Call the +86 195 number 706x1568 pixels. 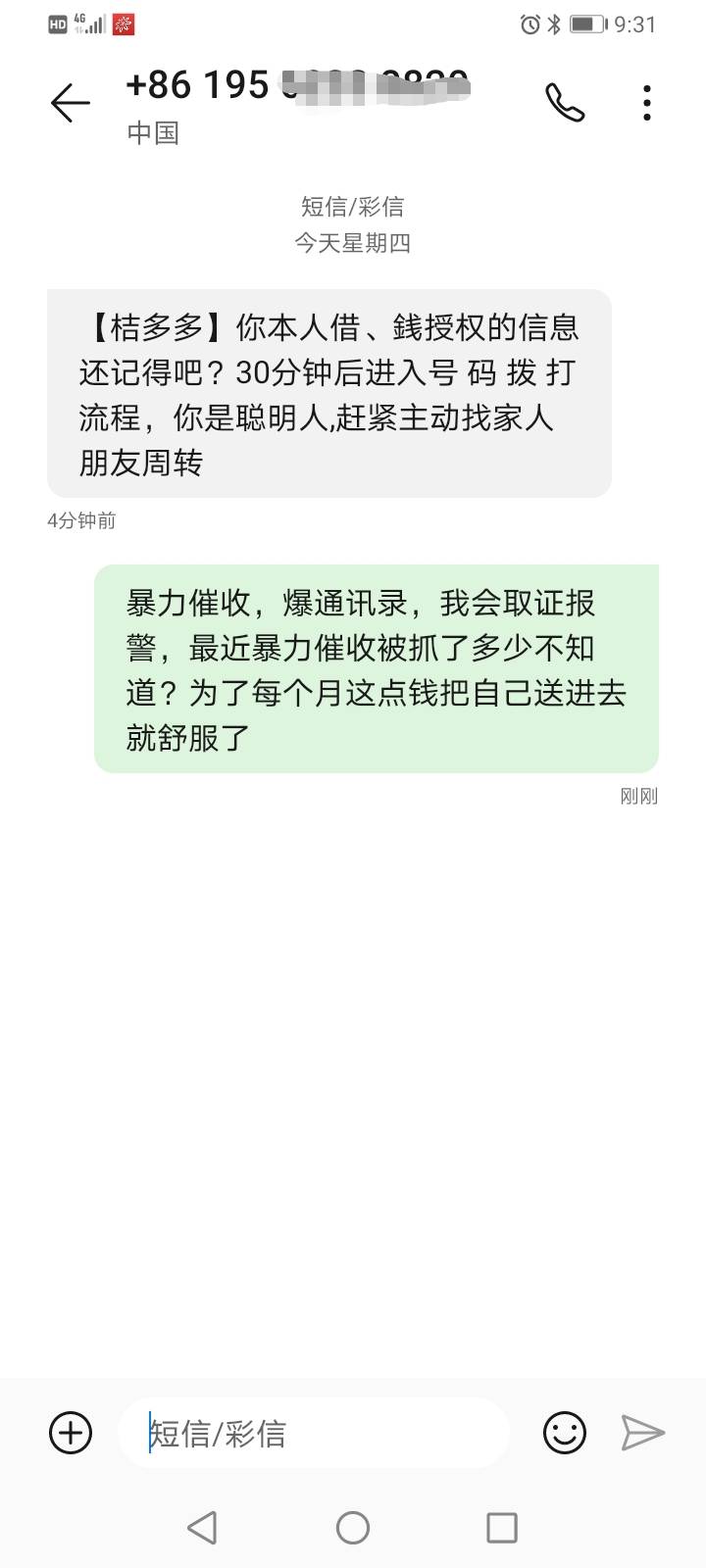tap(565, 103)
